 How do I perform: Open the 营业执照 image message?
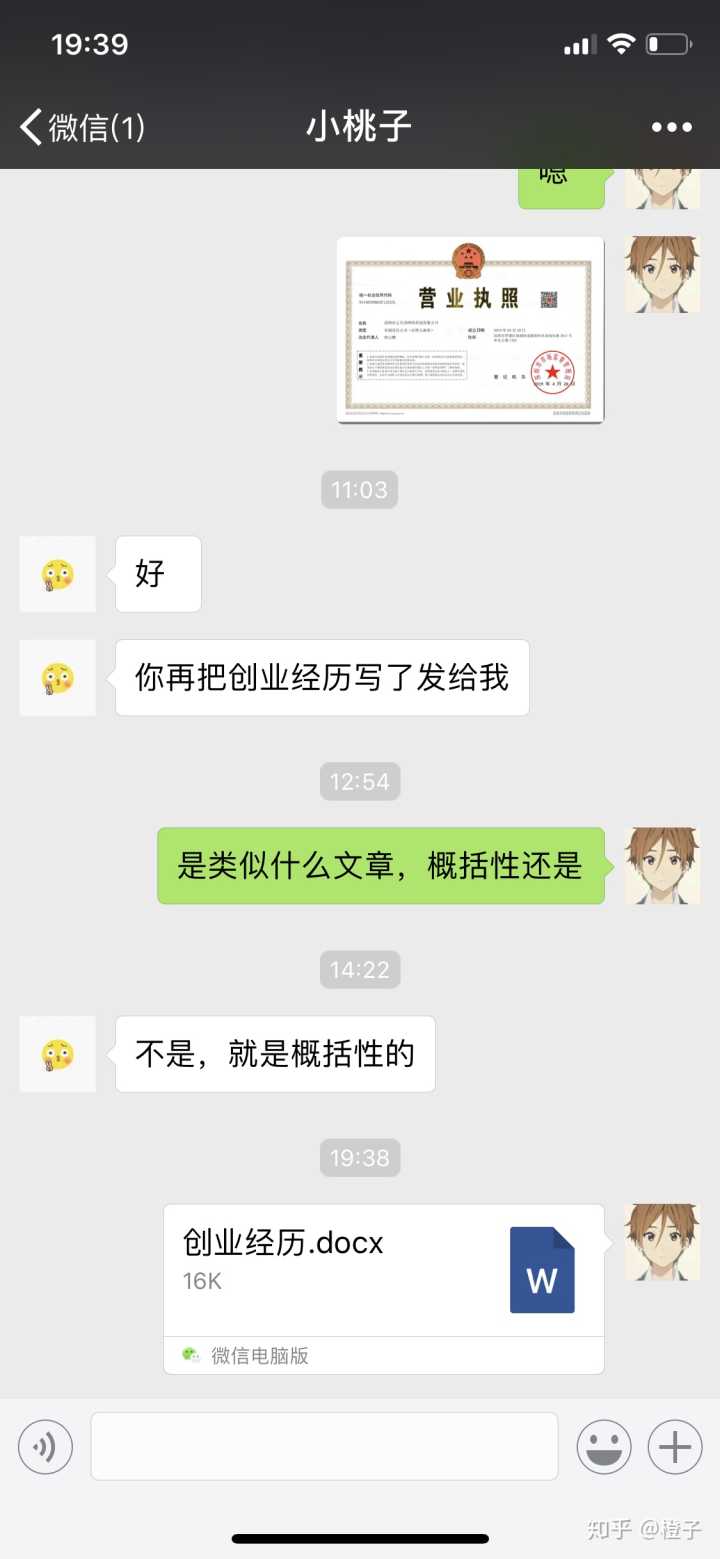coord(470,329)
